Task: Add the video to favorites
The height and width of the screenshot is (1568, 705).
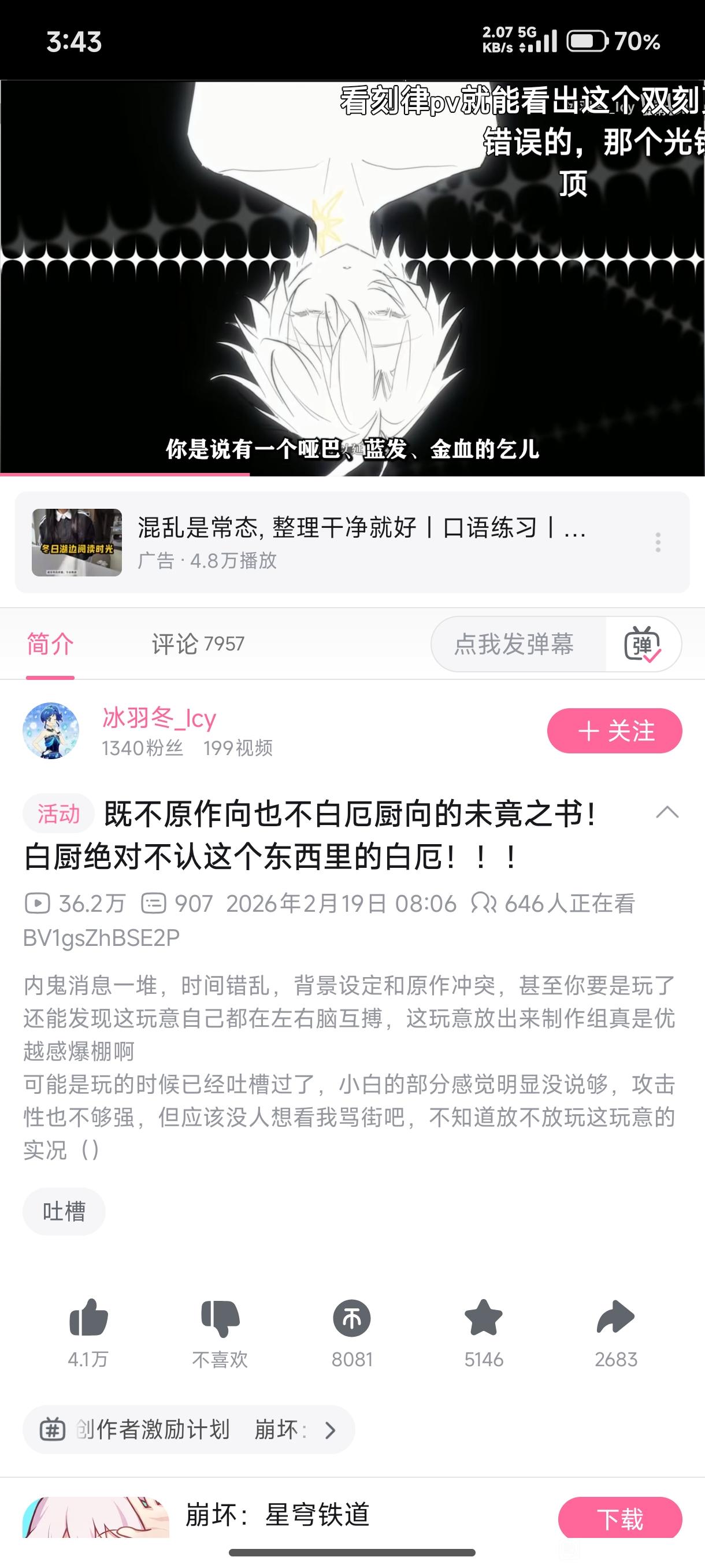Action: [484, 1330]
